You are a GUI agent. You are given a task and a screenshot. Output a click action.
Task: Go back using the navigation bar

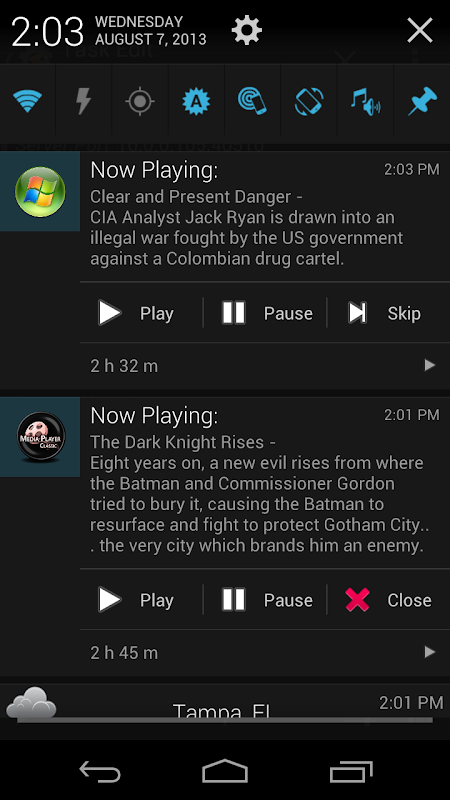[x=100, y=771]
